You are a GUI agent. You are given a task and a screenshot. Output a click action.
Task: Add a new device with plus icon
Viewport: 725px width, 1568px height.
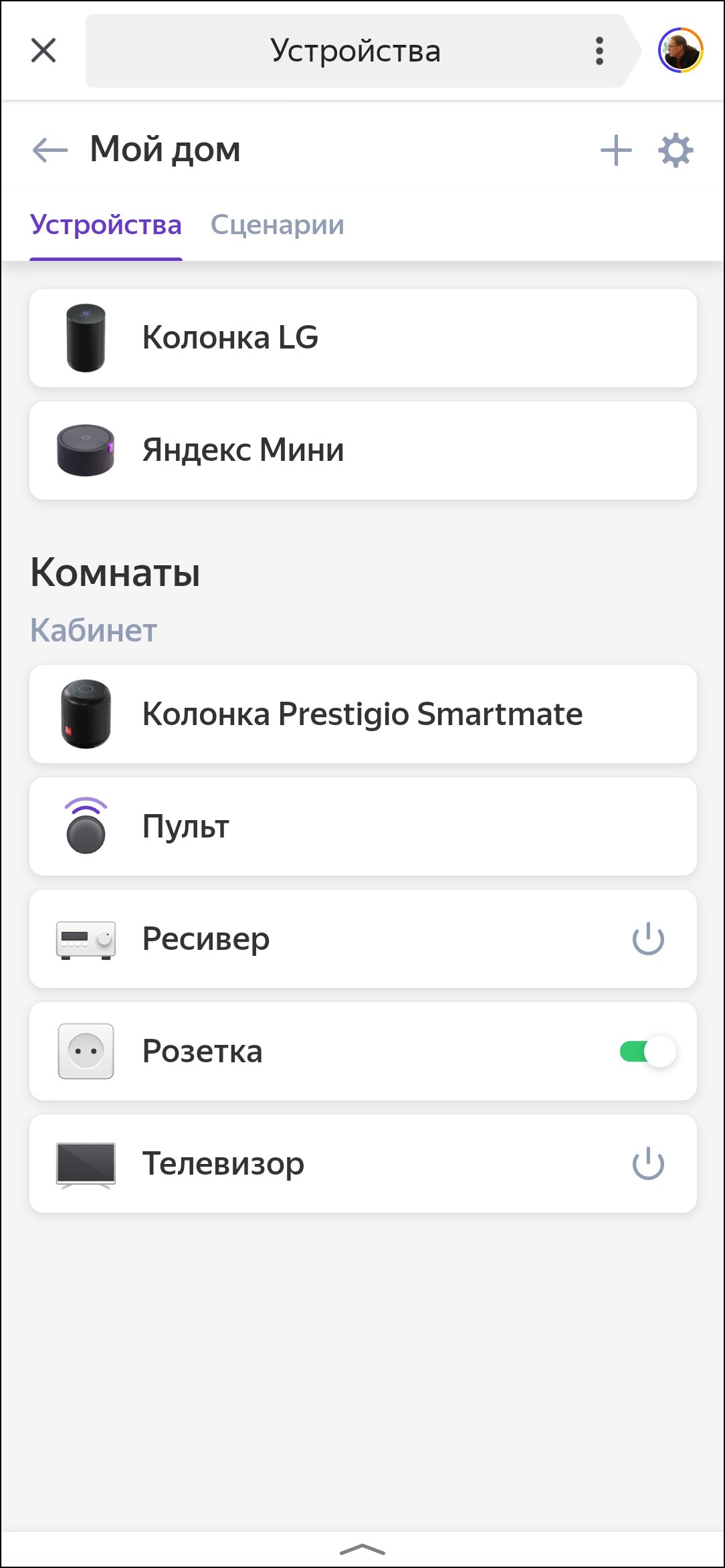pyautogui.click(x=616, y=150)
